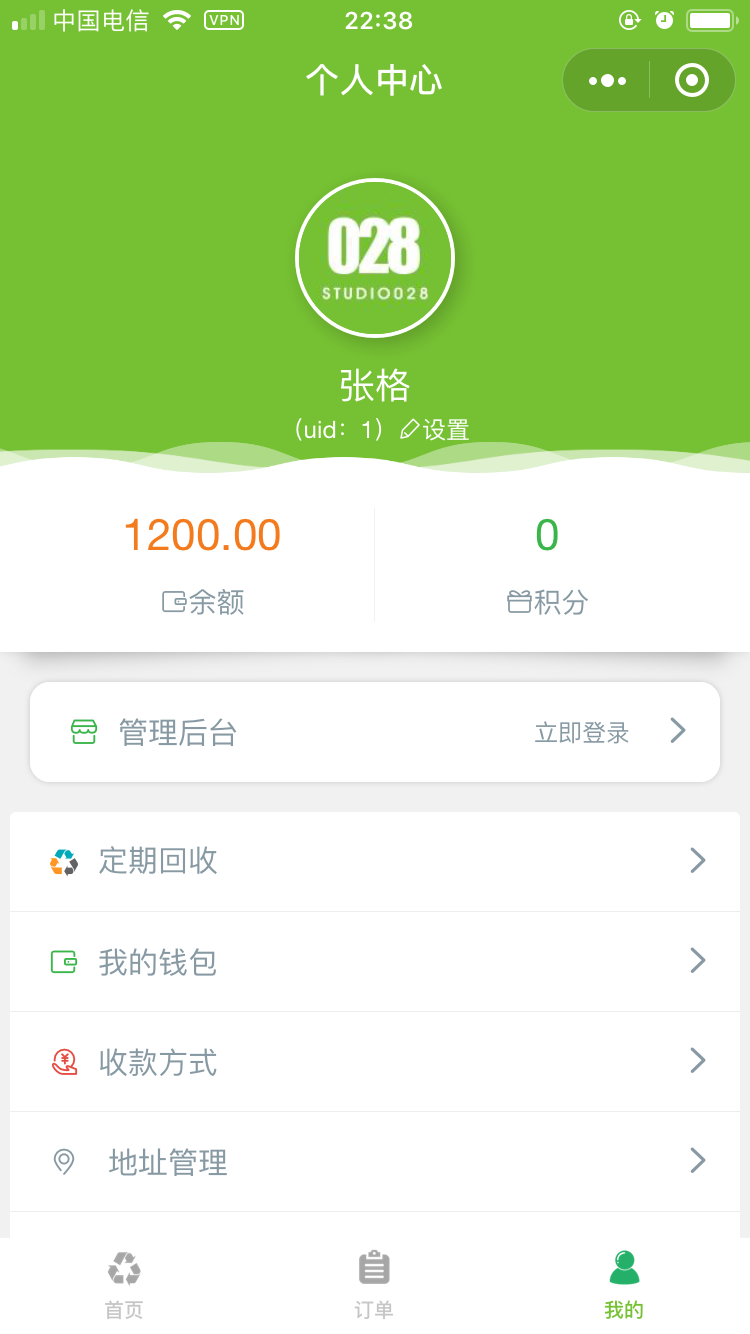
Task: Close the mini program with the circle button
Action: coord(692,80)
